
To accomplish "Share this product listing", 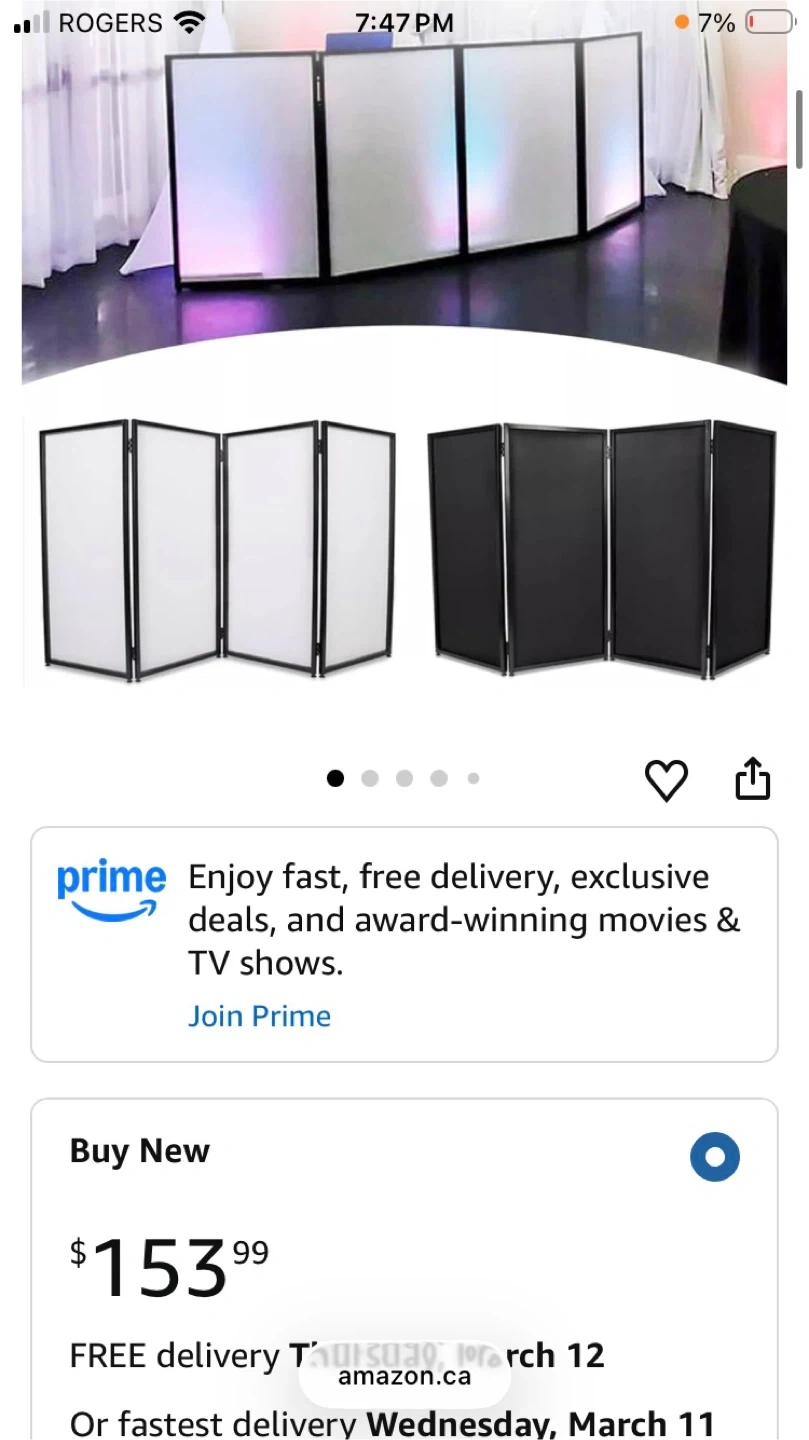I will click(753, 779).
